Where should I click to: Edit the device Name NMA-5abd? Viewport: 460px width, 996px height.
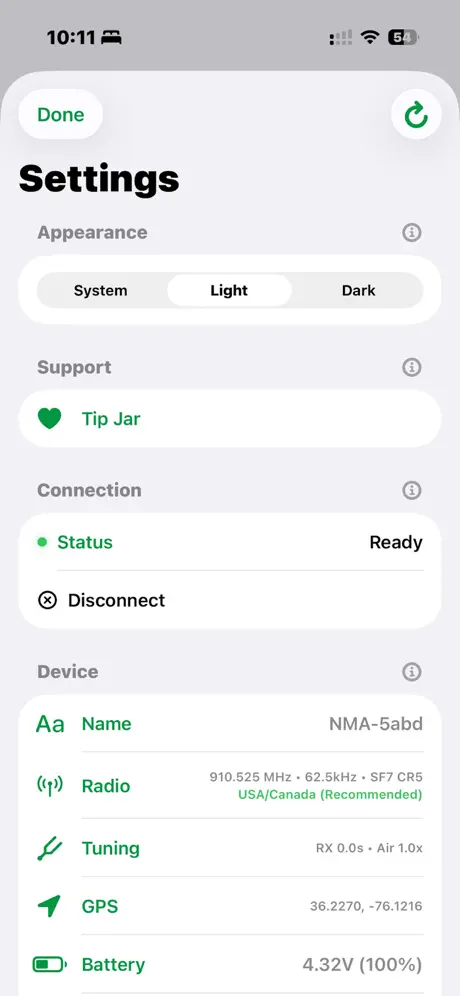(x=229, y=723)
